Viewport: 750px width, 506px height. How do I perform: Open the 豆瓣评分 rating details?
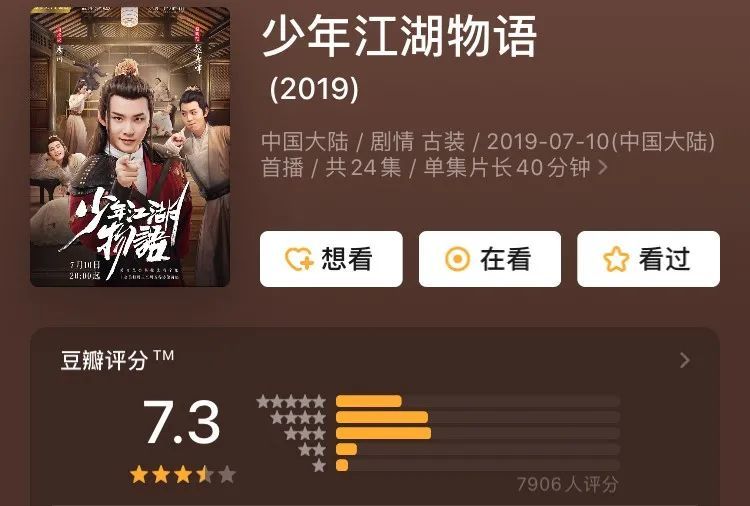point(685,361)
